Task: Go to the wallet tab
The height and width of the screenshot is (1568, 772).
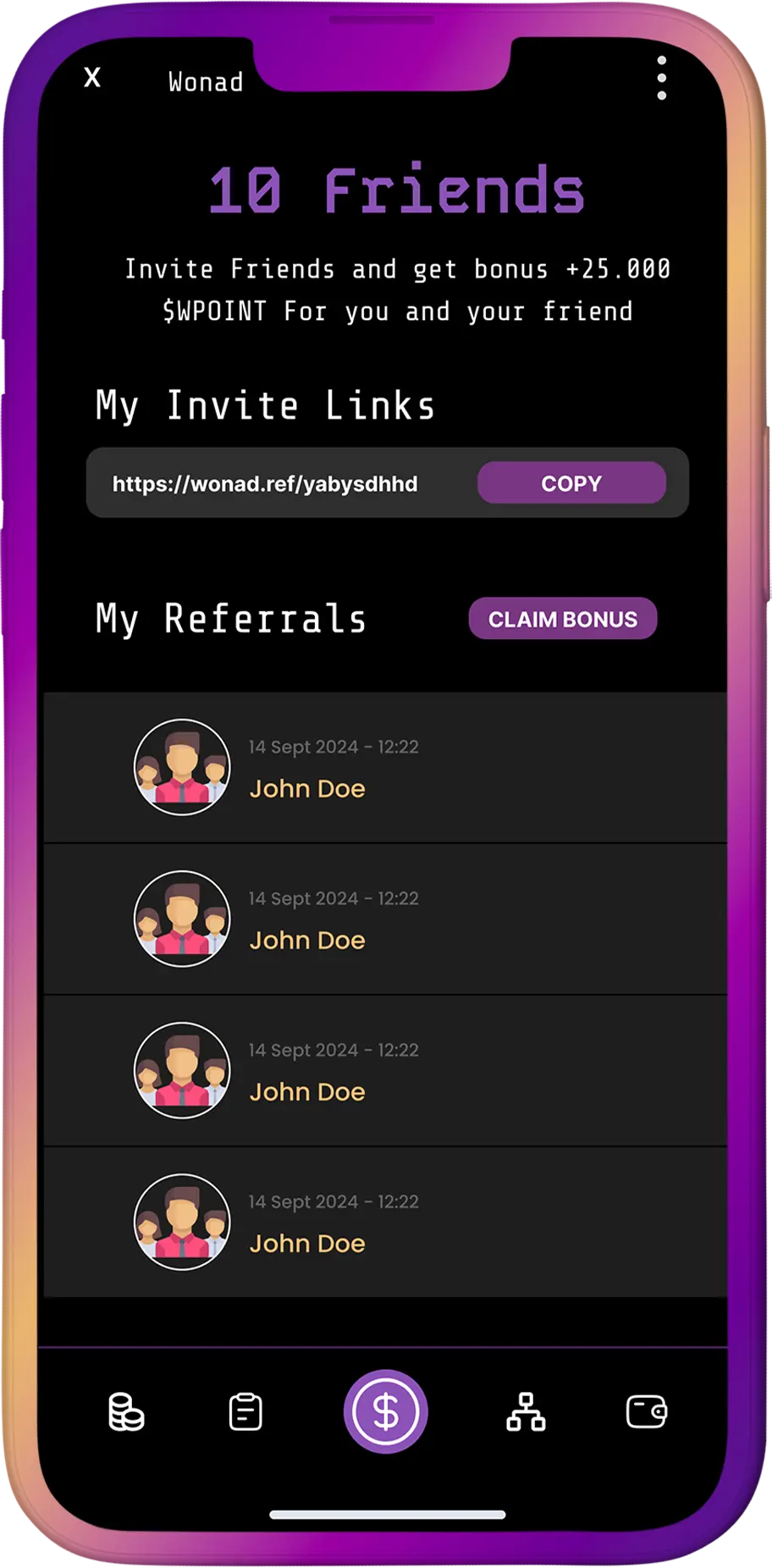Action: pyautogui.click(x=647, y=1412)
